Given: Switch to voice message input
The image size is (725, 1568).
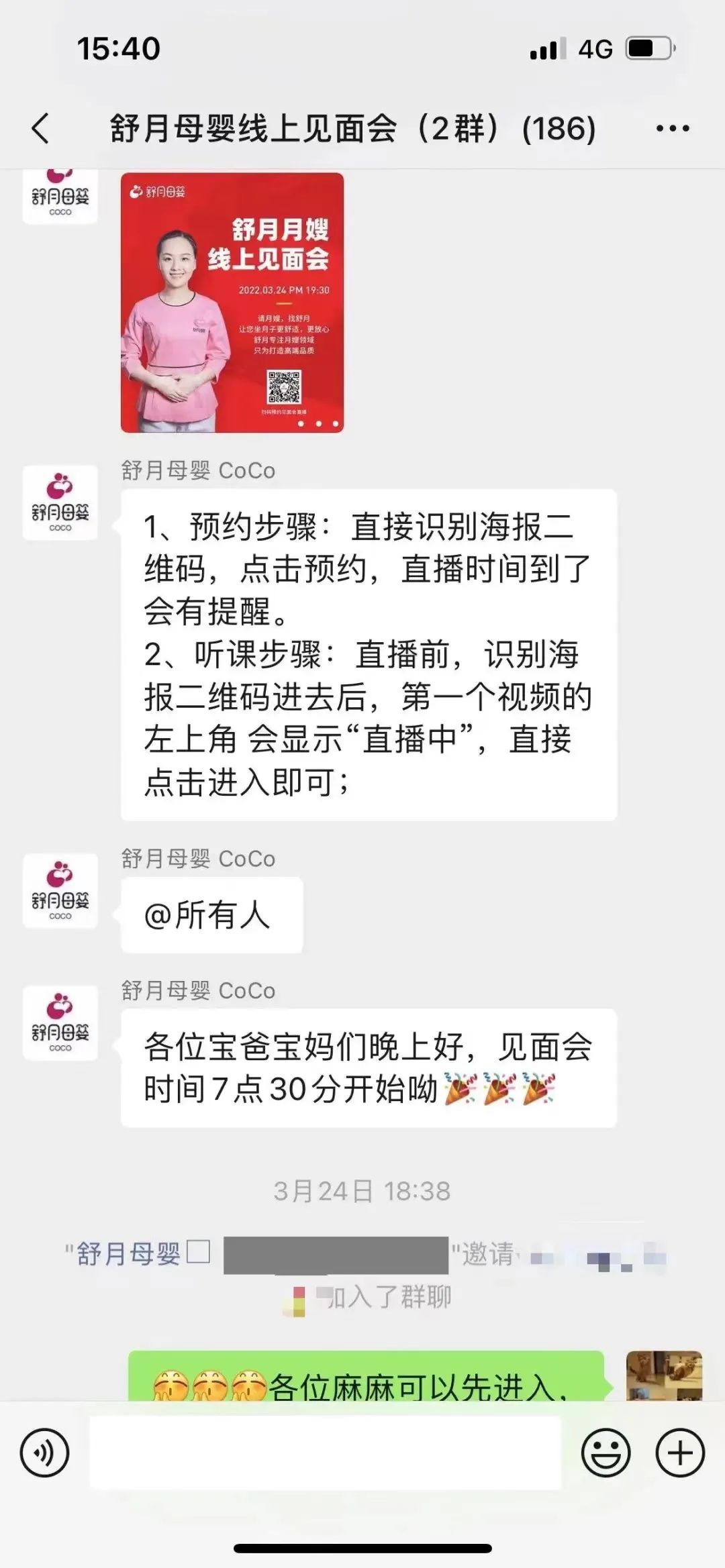Looking at the screenshot, I should [44, 1453].
